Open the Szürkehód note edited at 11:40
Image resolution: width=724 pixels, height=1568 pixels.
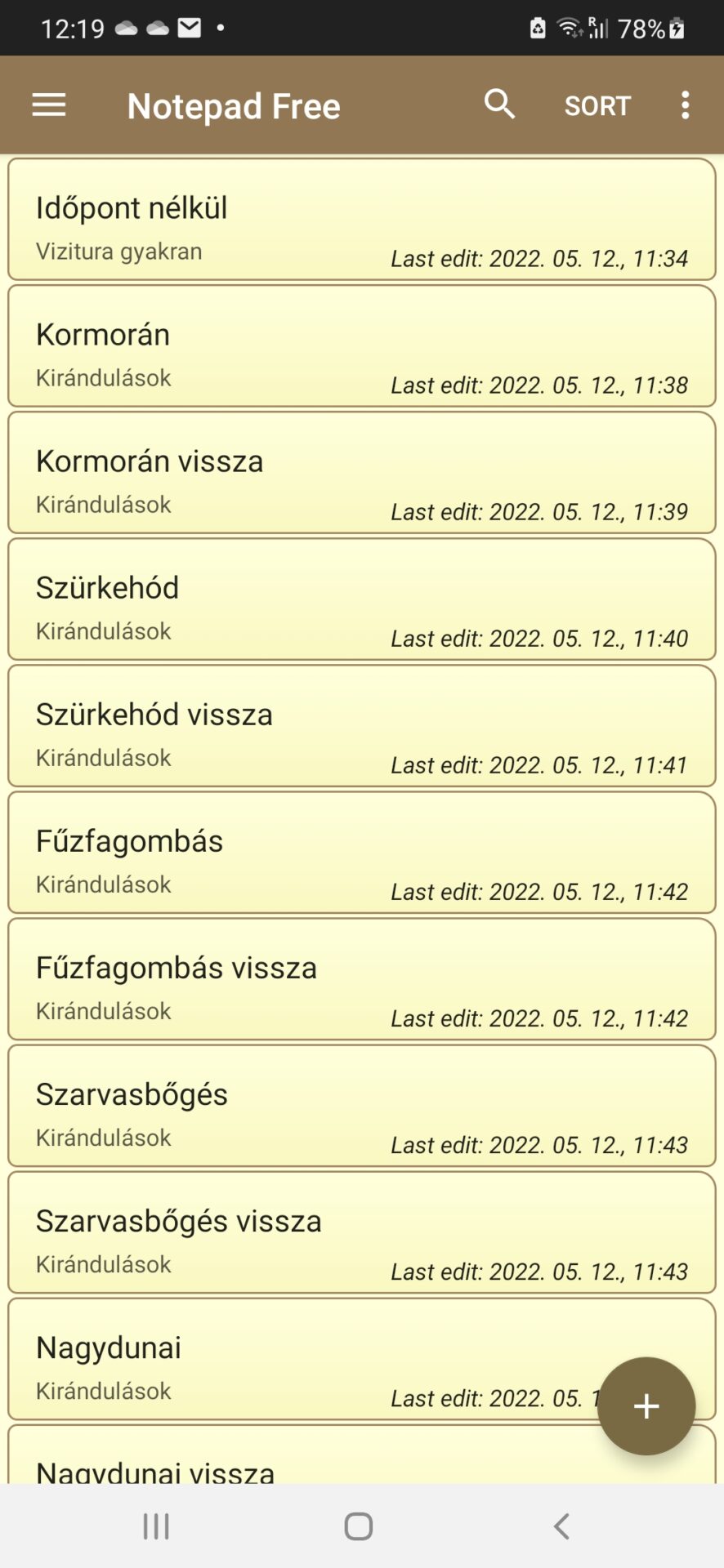(x=361, y=599)
